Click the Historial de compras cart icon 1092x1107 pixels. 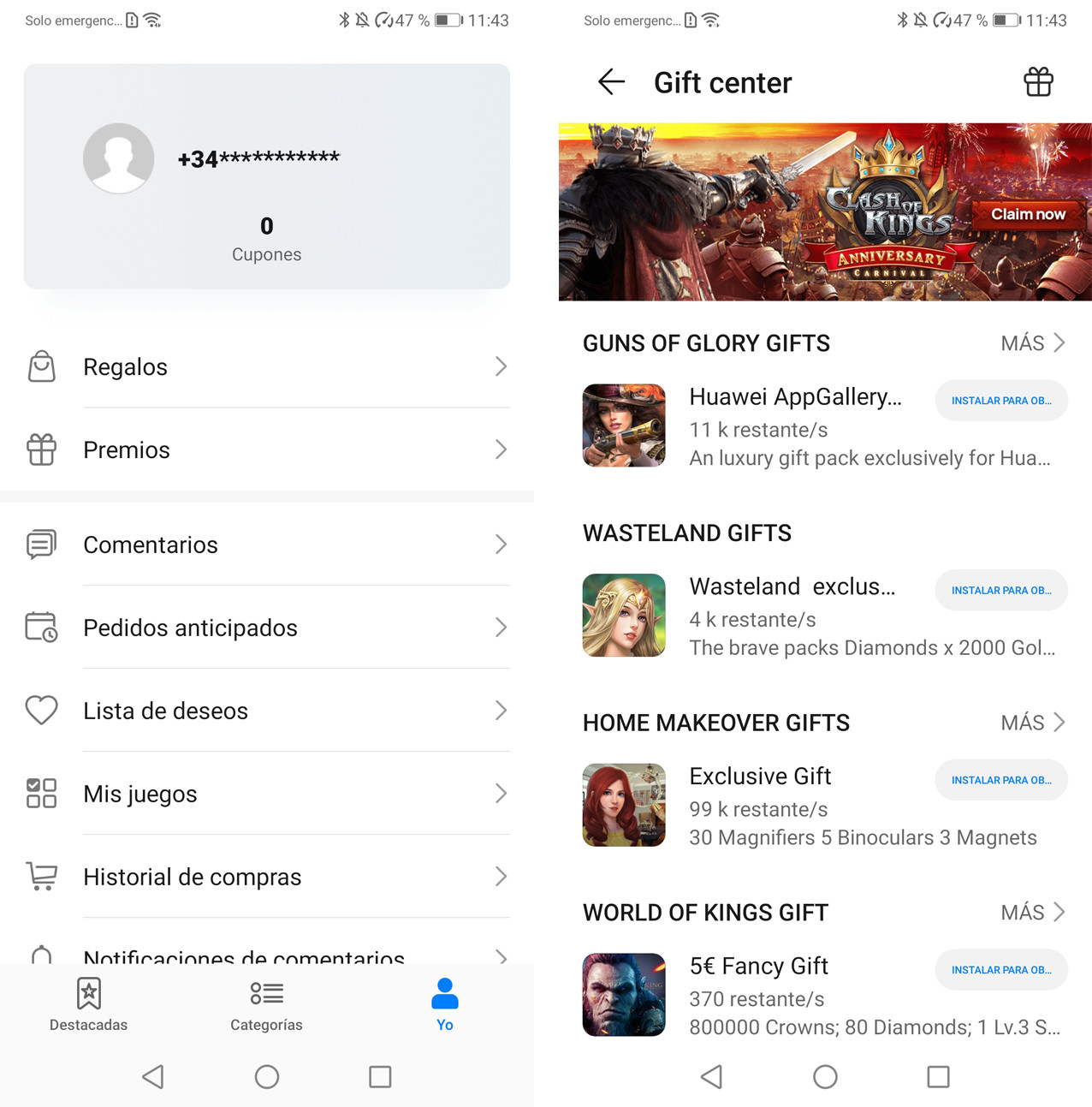point(40,877)
